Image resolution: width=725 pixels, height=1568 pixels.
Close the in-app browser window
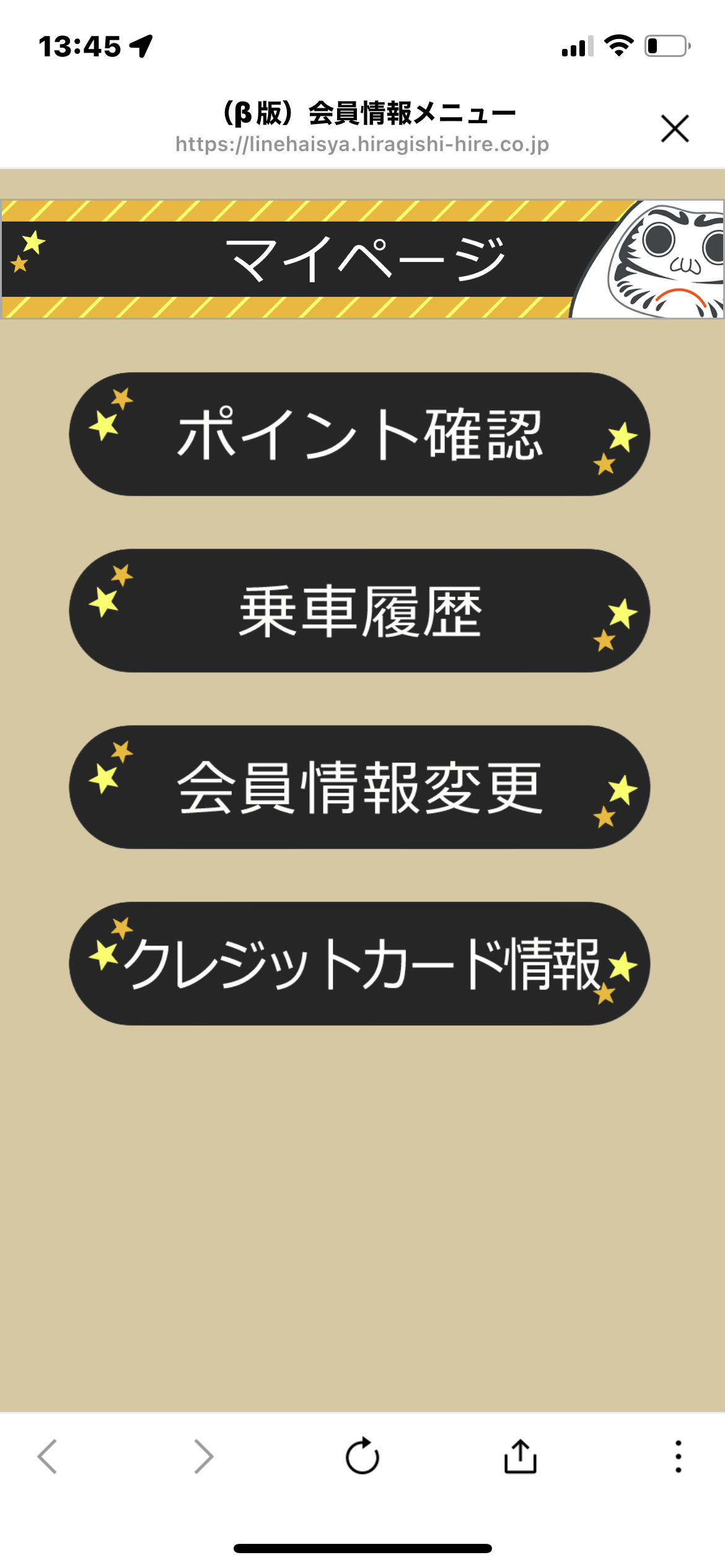pyautogui.click(x=675, y=128)
